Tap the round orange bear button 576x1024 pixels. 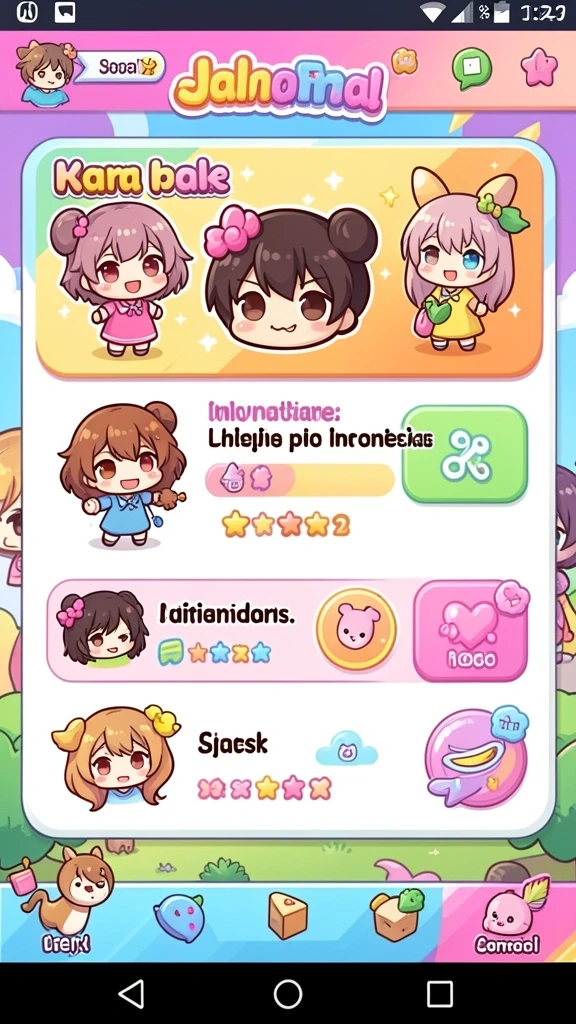[357, 629]
